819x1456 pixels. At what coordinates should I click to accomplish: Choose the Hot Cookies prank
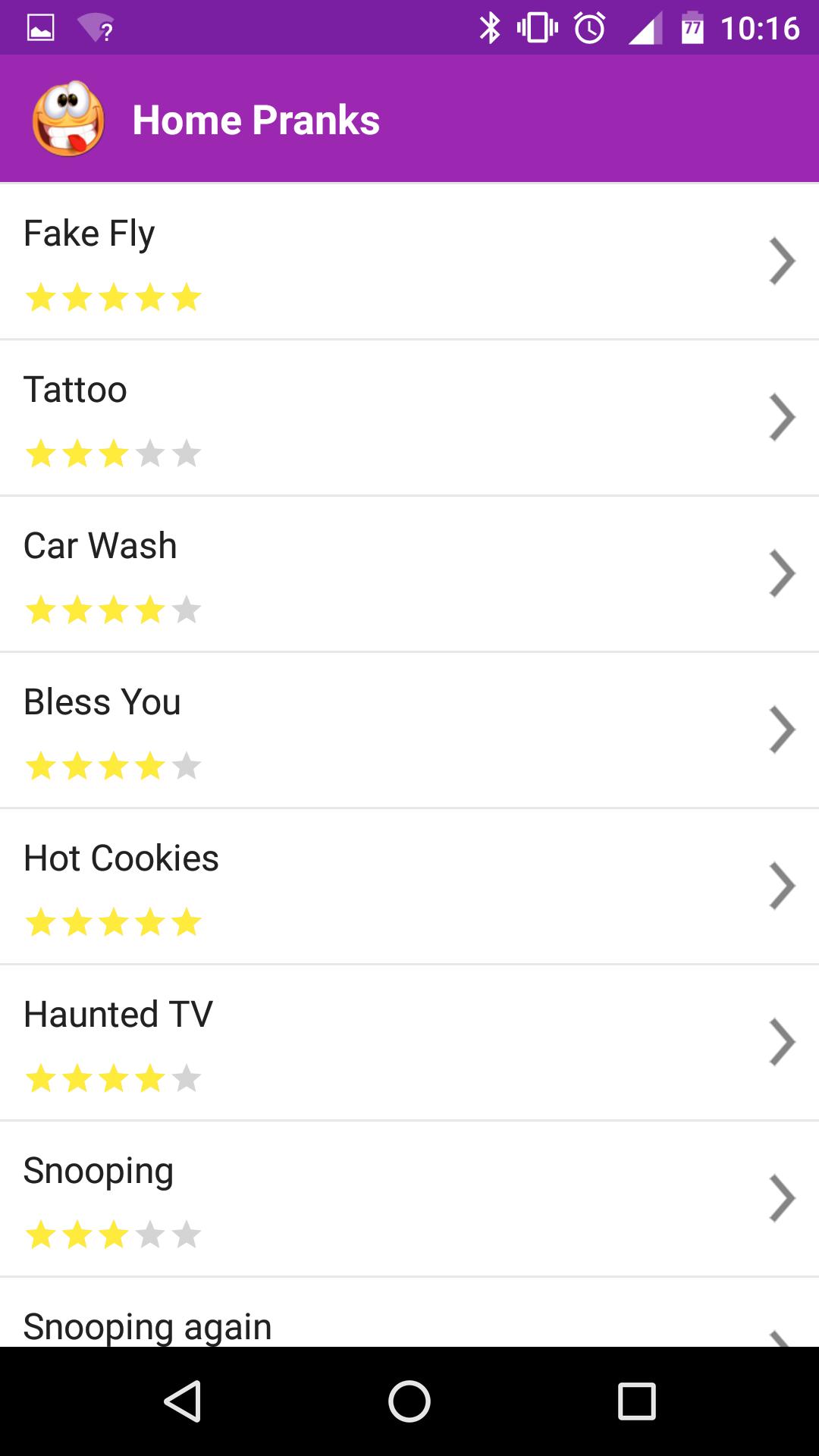tap(409, 886)
